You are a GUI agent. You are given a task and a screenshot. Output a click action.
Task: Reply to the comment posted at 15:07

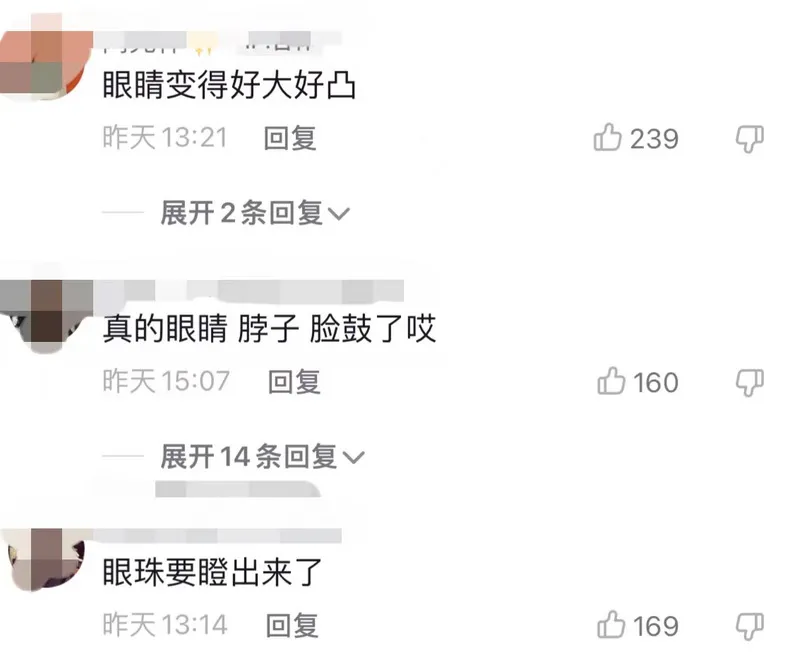294,381
